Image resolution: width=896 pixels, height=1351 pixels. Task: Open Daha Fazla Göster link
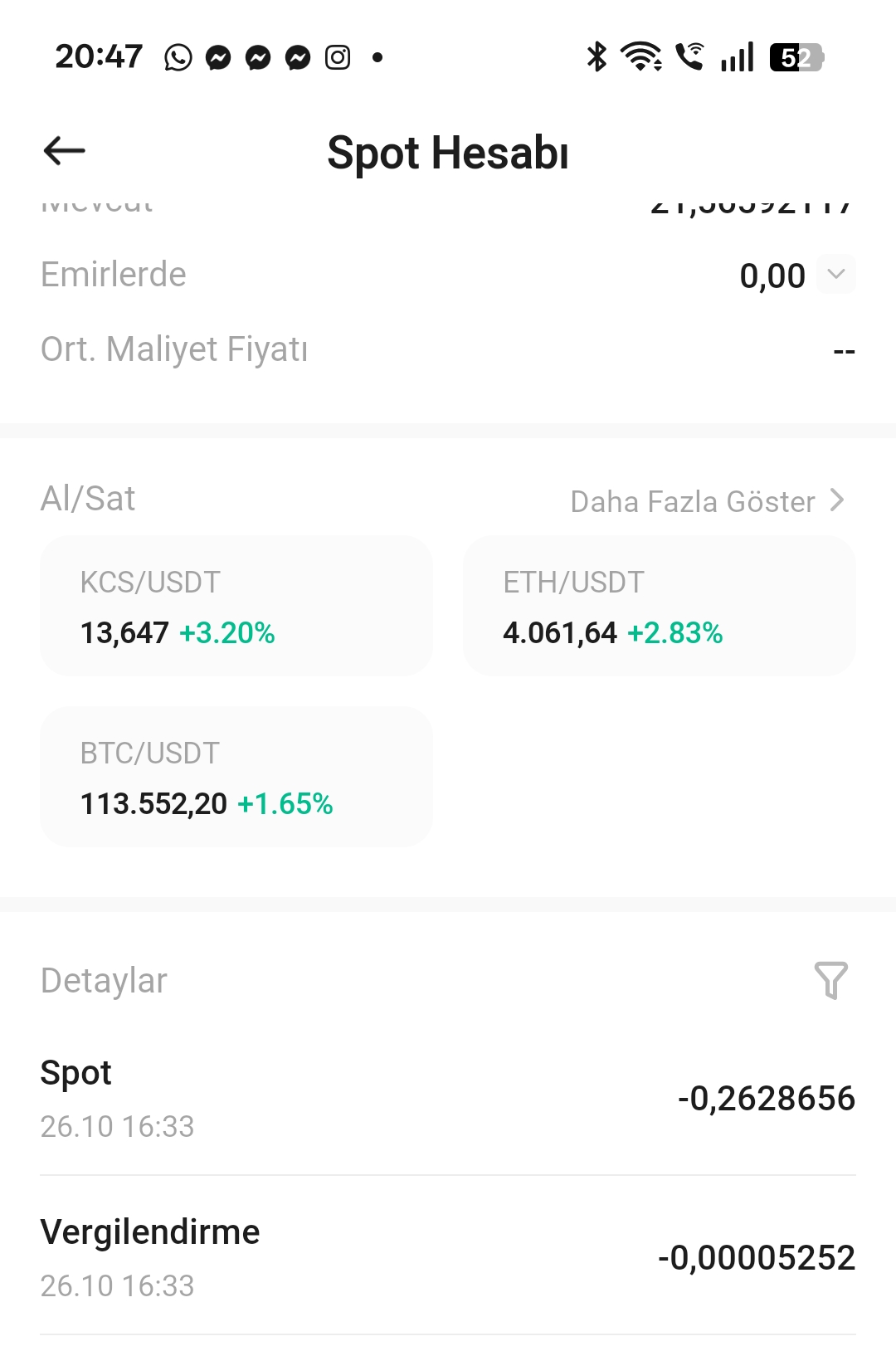pyautogui.click(x=707, y=501)
